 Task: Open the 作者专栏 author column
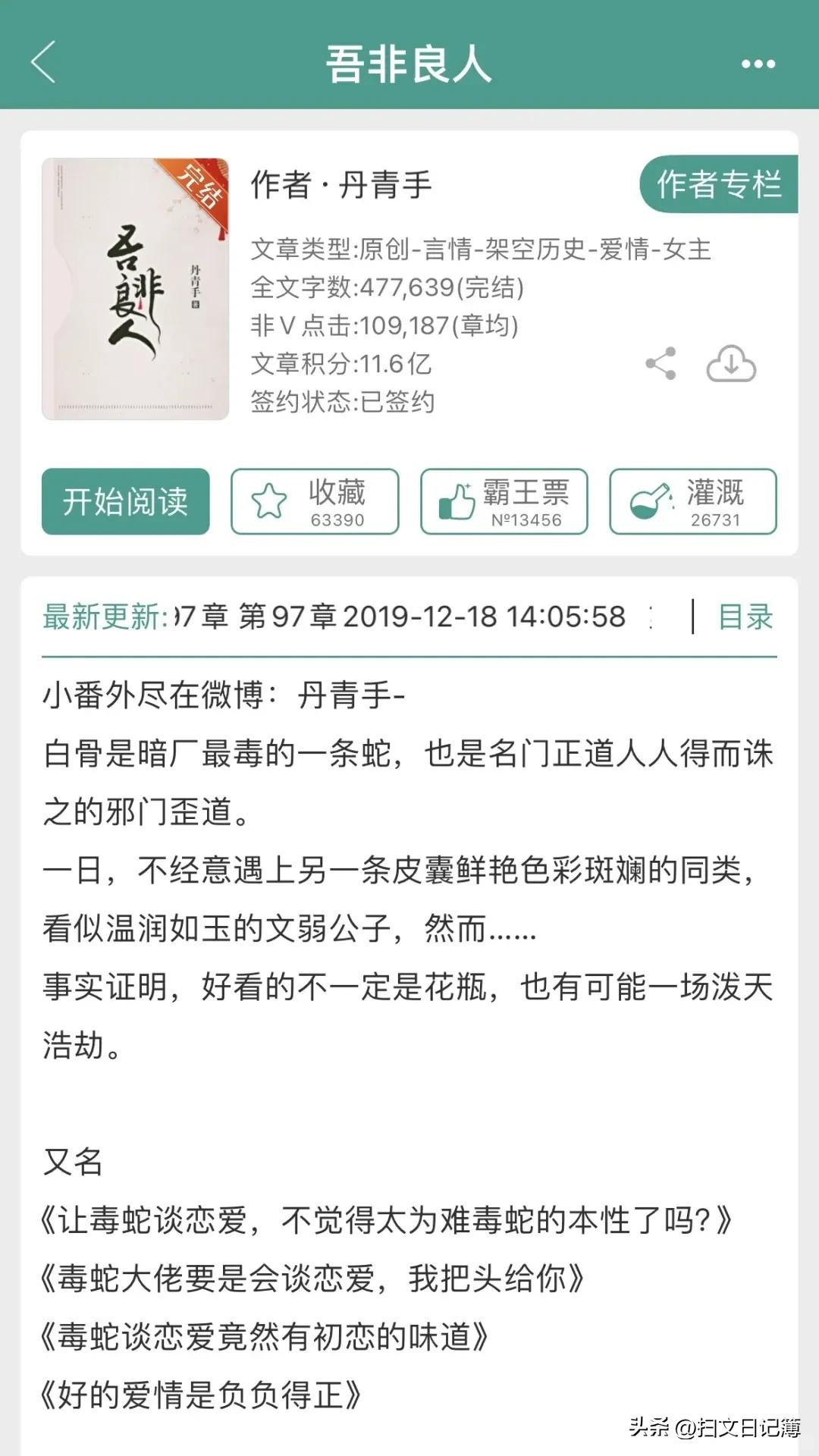(718, 184)
